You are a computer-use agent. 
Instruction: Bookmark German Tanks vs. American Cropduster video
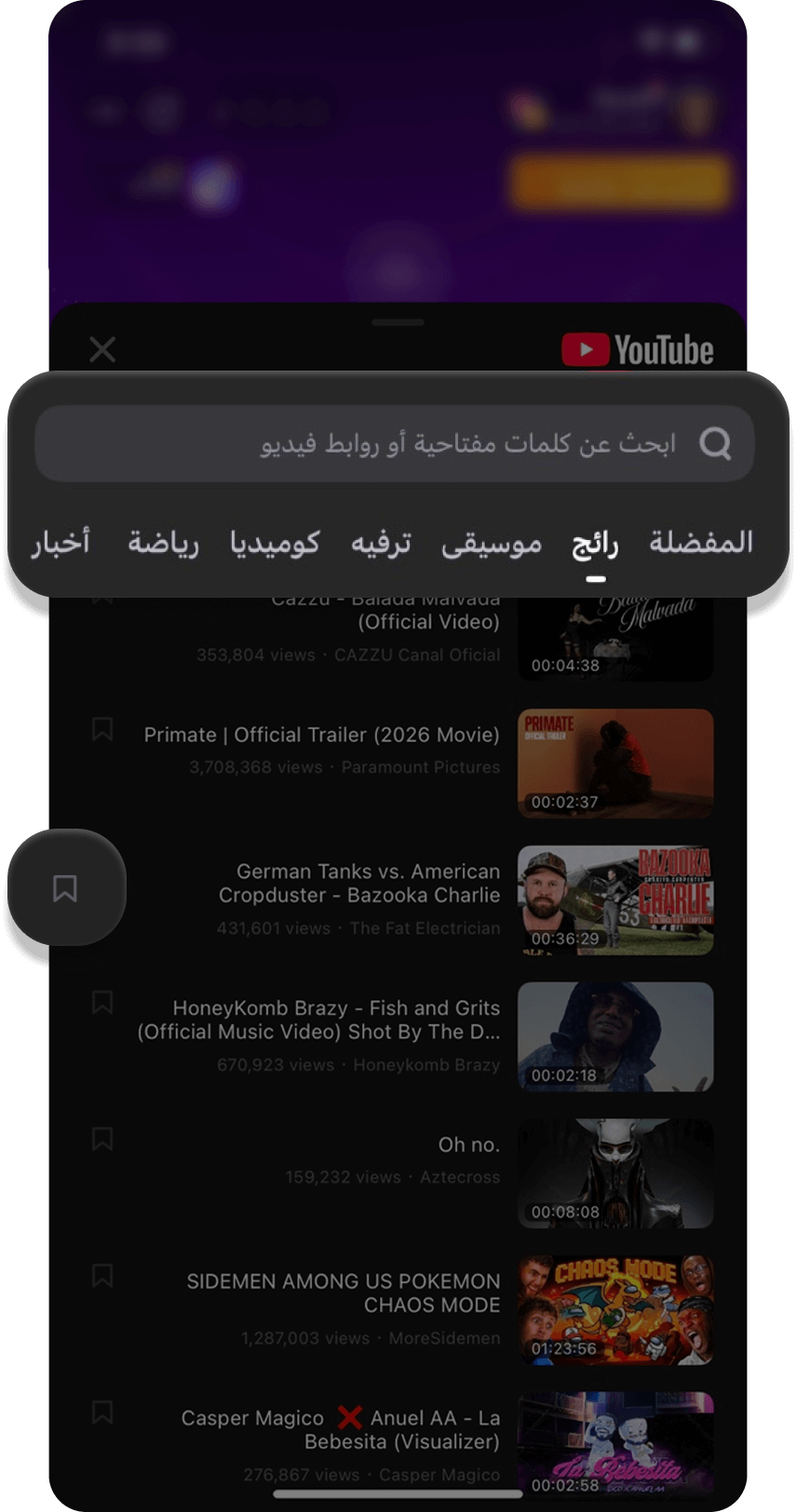65,887
